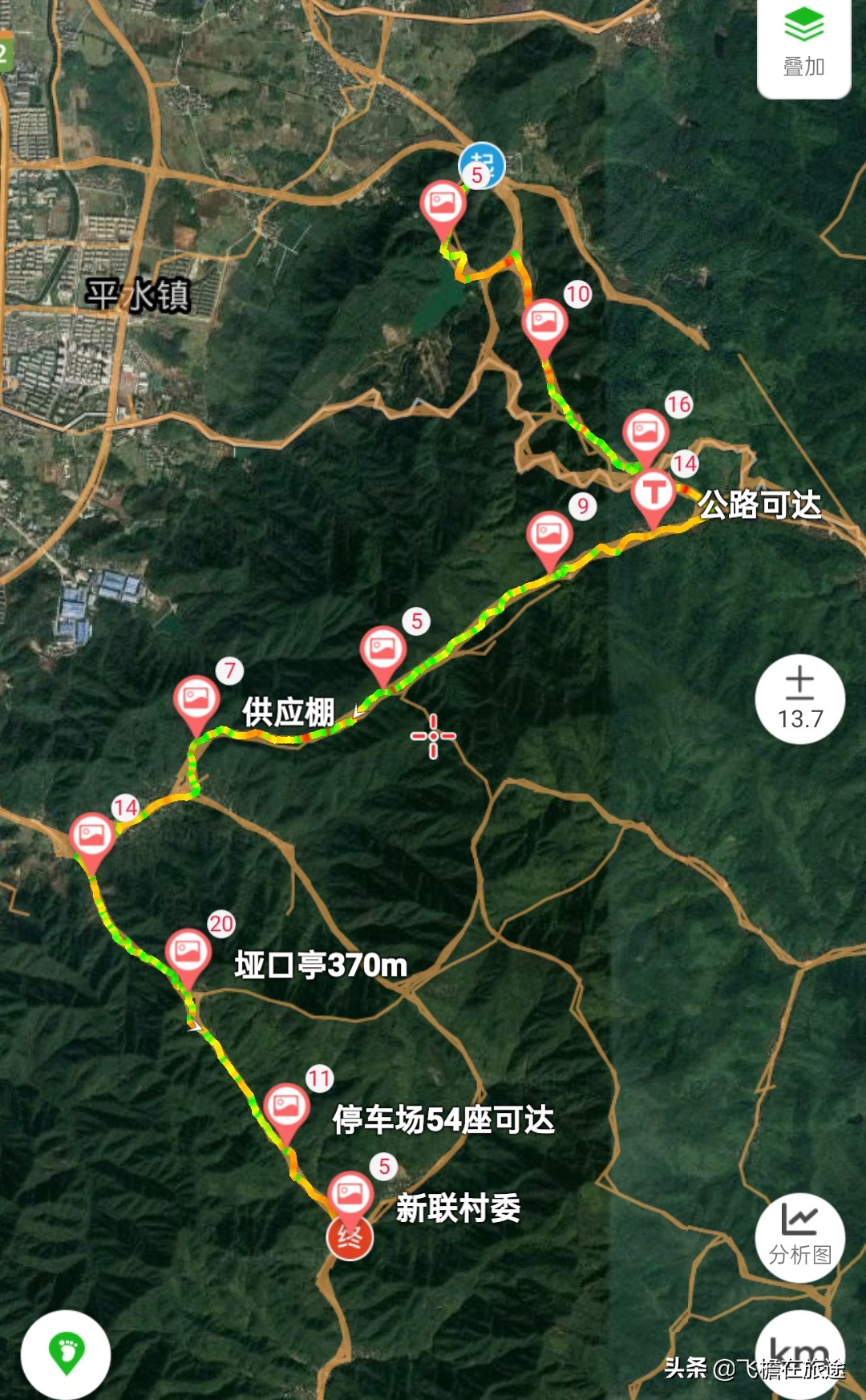This screenshot has height=1400, width=866.
Task: Tap the green footprint location button
Action: pyautogui.click(x=66, y=1353)
